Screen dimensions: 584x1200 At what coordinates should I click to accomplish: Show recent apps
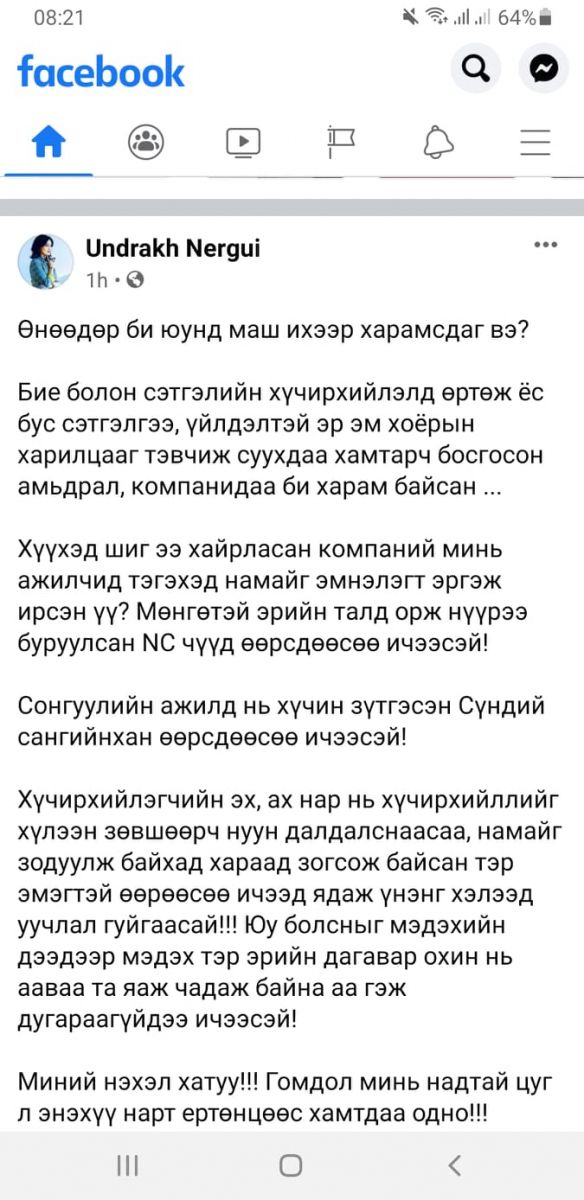tap(127, 1164)
